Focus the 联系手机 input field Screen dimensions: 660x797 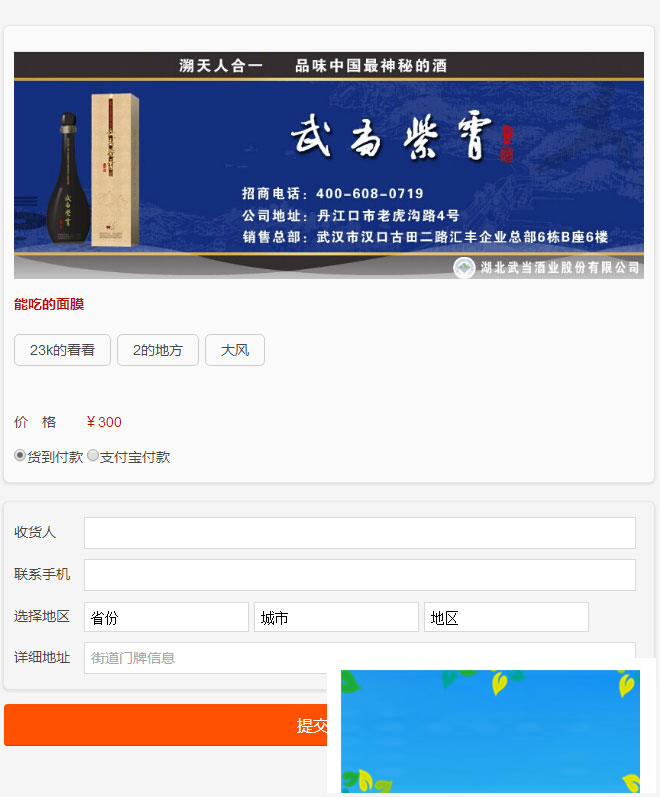[x=359, y=575]
